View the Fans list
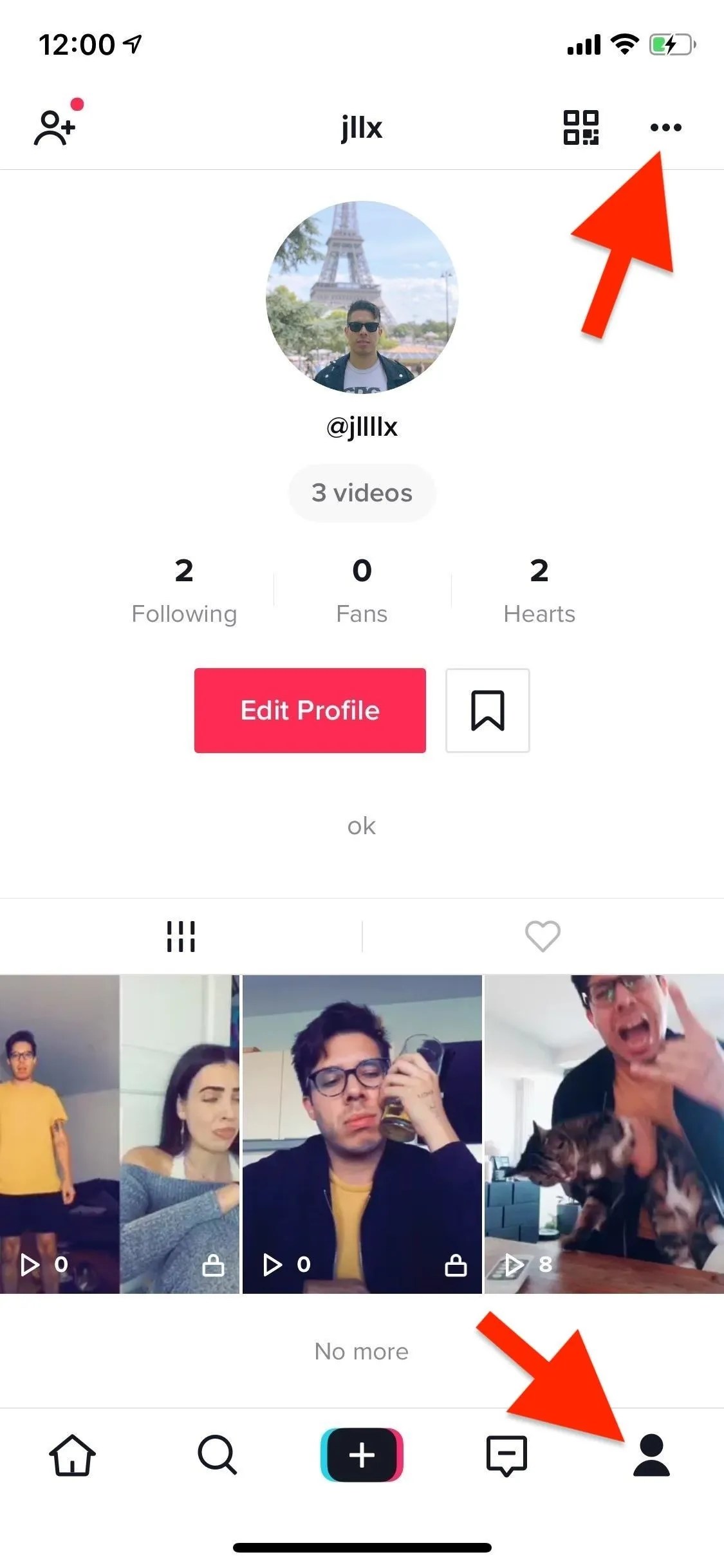 (x=362, y=590)
